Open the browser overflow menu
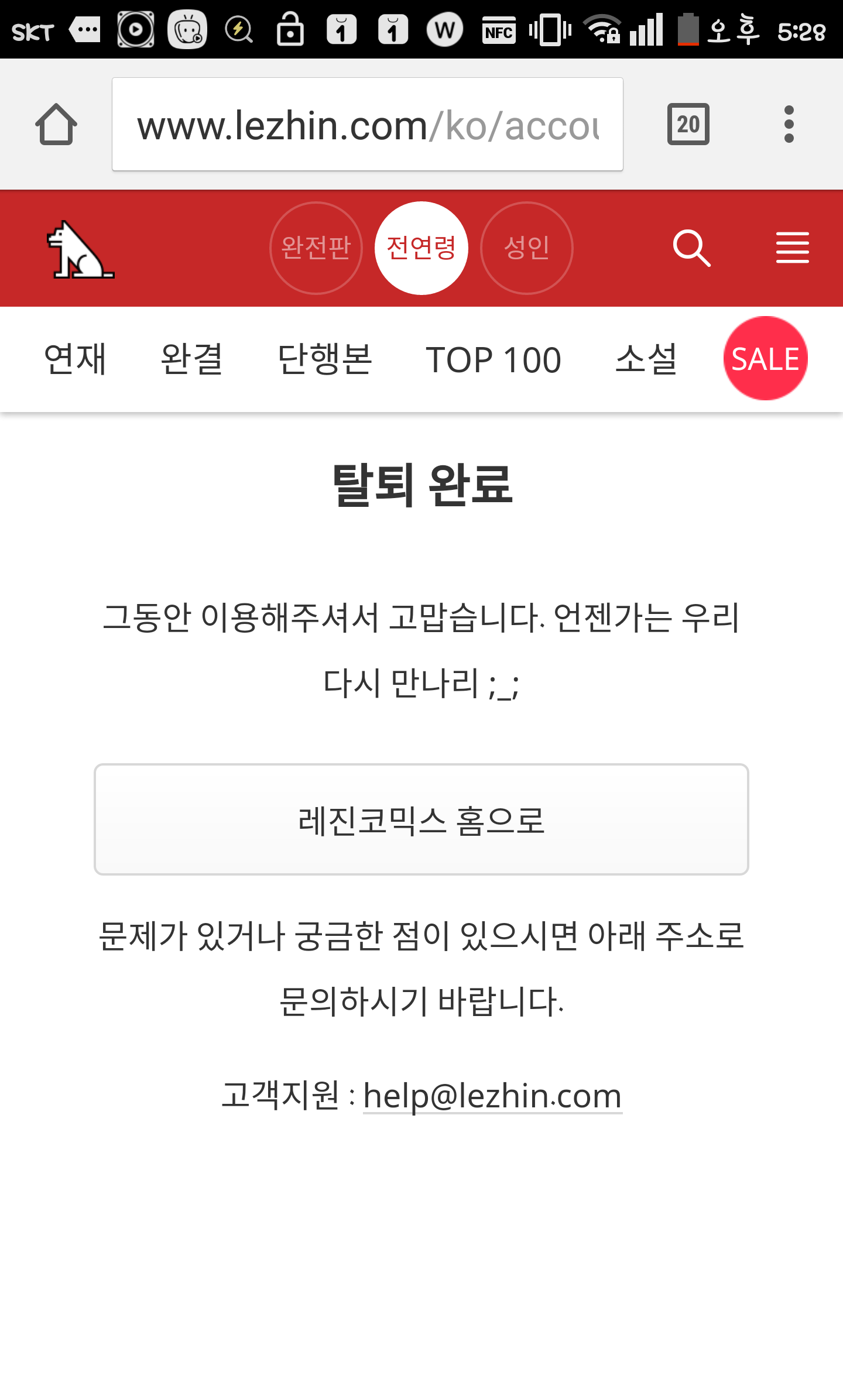 (x=789, y=124)
